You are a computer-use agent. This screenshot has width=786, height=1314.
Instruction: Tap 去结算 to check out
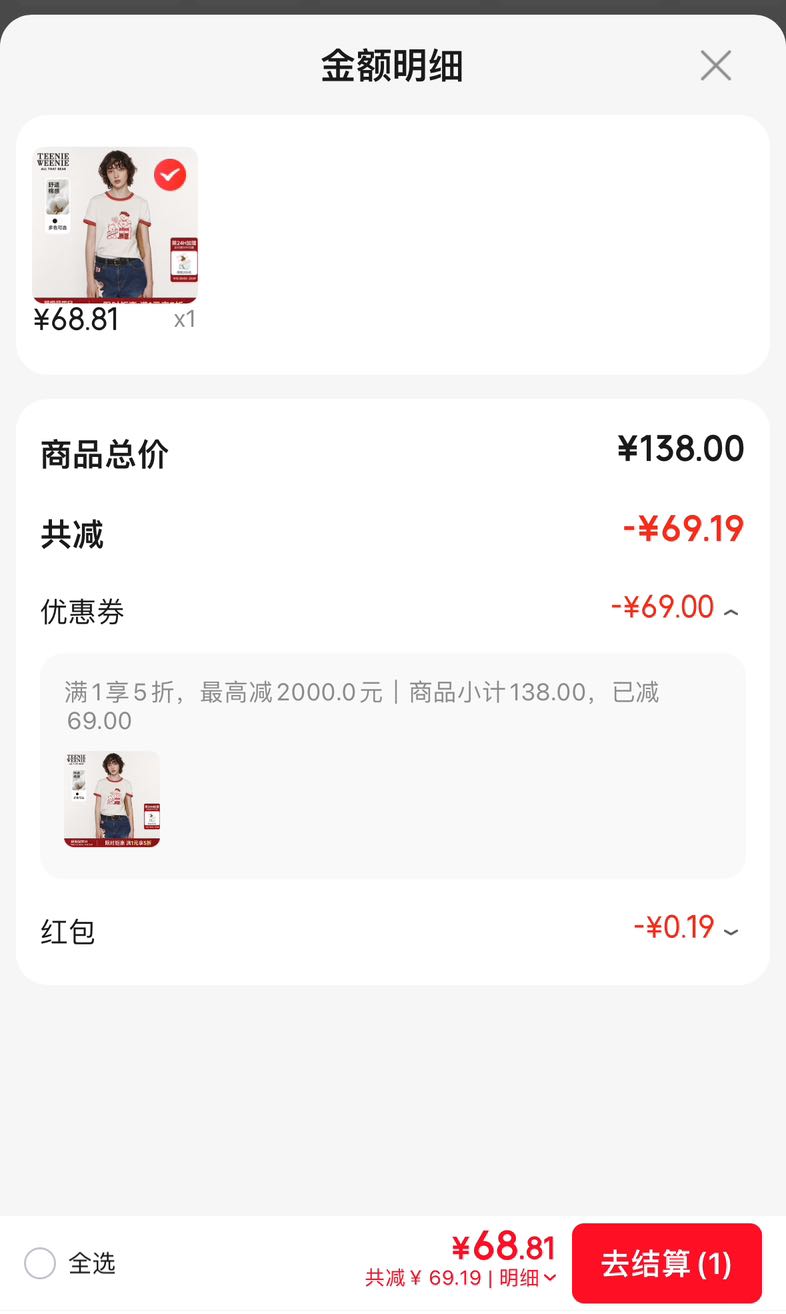(x=667, y=1263)
